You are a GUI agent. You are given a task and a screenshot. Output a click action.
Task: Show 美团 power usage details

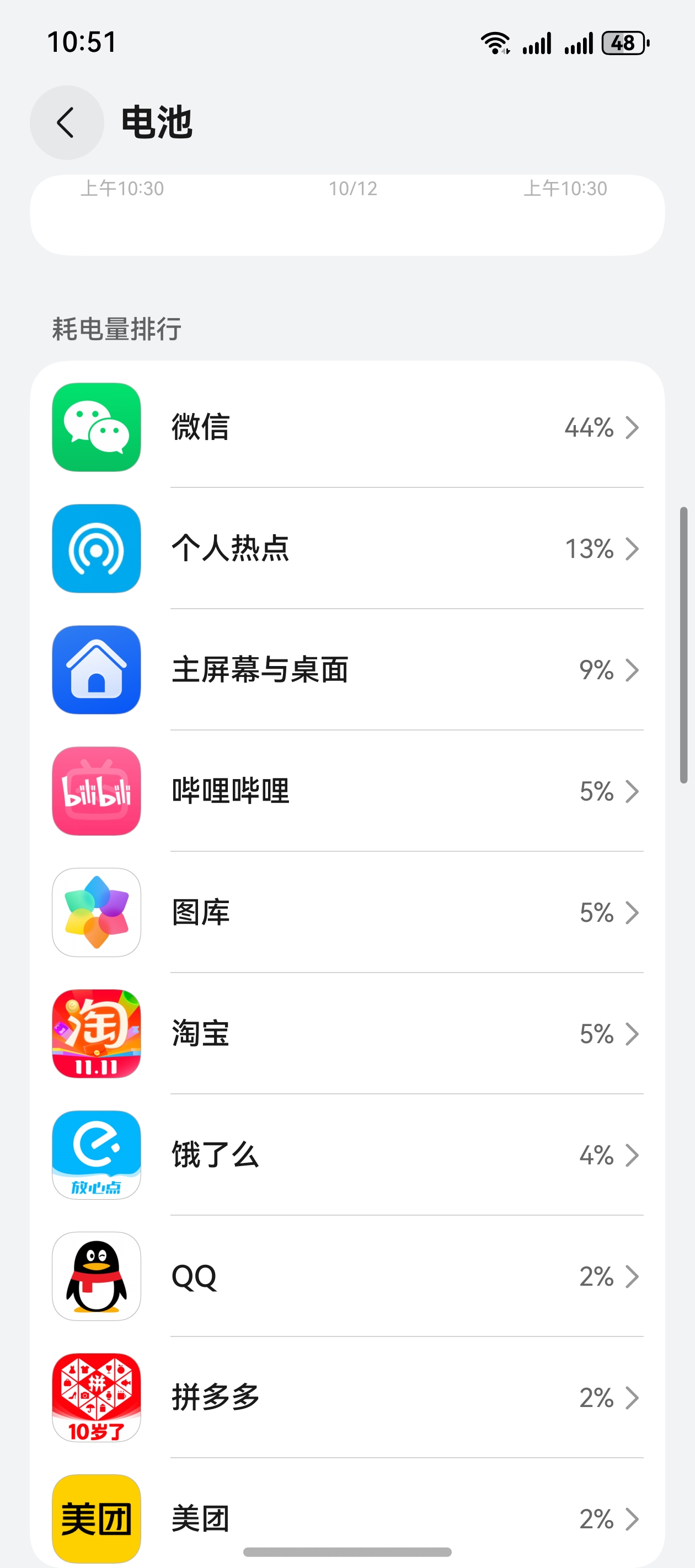click(x=347, y=1518)
